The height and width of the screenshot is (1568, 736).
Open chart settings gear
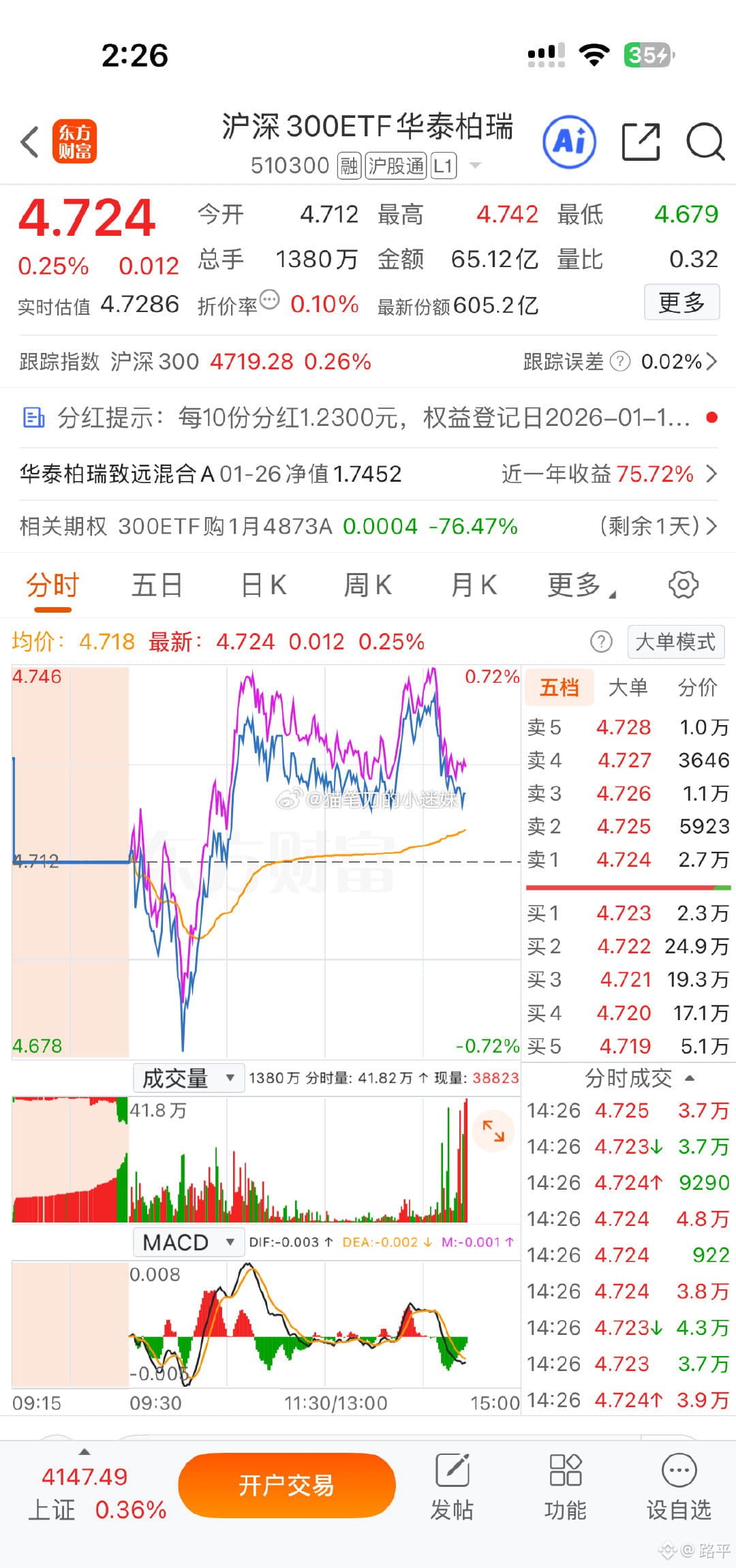pos(684,585)
